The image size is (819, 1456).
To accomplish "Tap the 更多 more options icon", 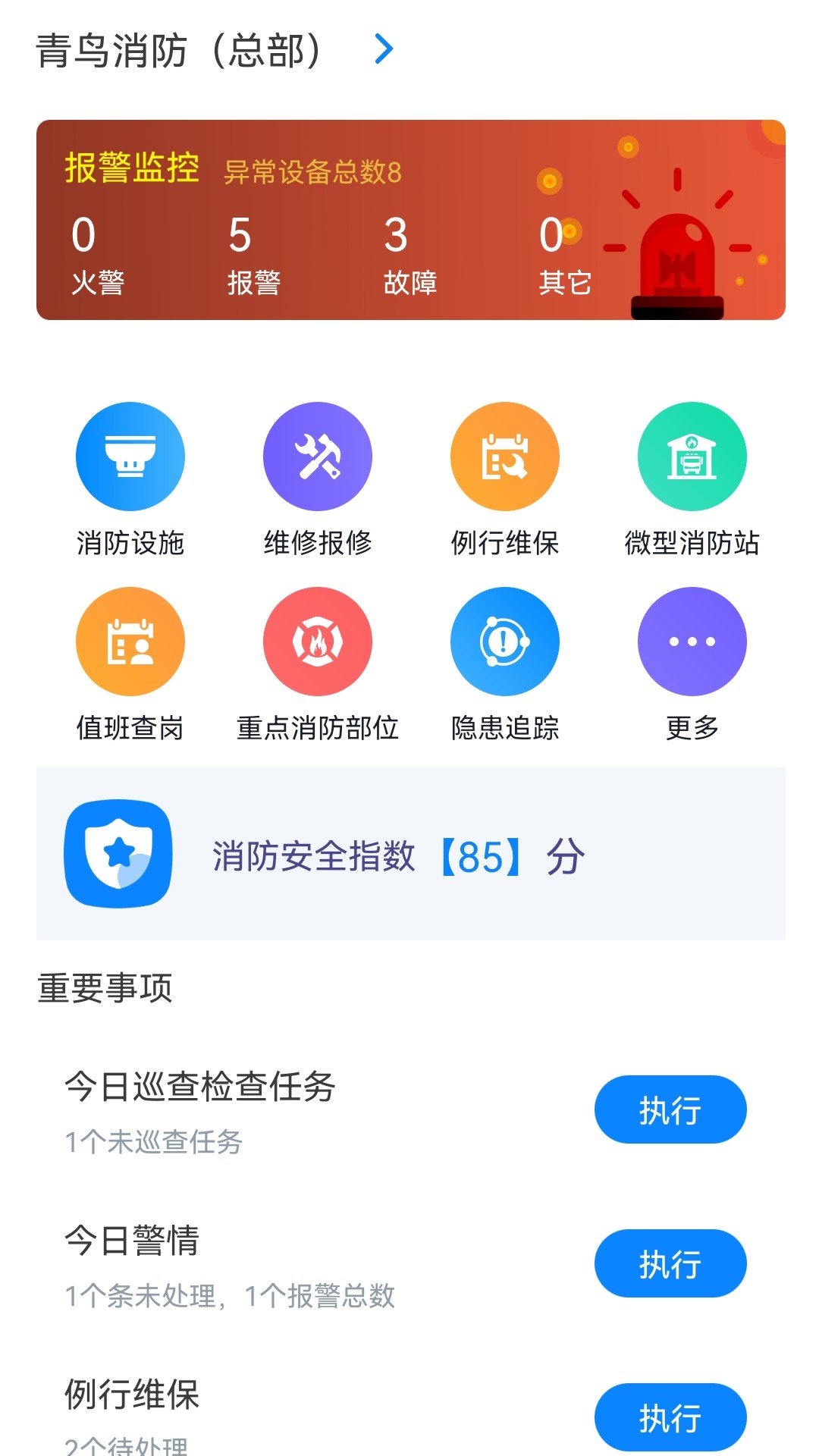I will [692, 641].
